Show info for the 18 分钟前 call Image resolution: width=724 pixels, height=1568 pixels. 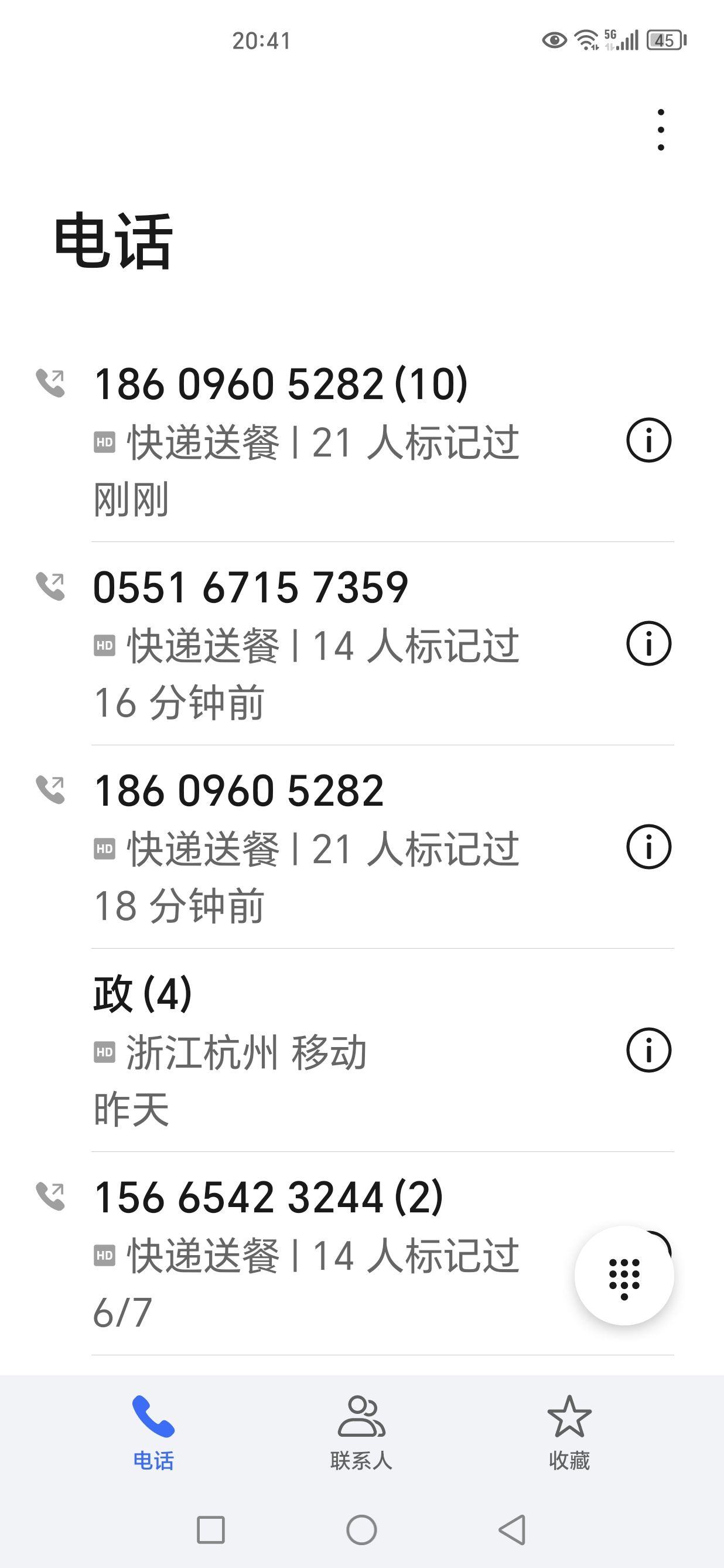[x=648, y=847]
